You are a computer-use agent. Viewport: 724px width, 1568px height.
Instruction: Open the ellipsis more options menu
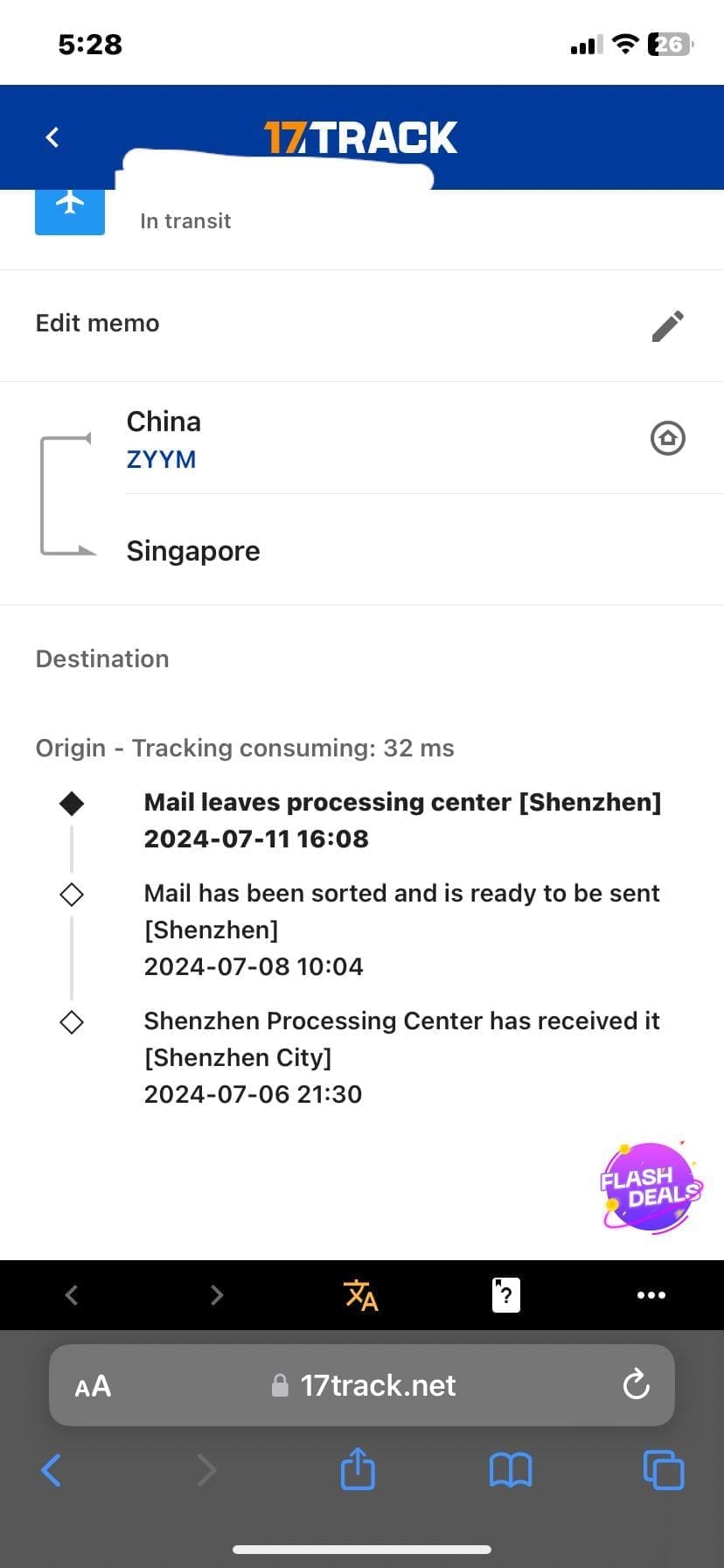tap(651, 1295)
